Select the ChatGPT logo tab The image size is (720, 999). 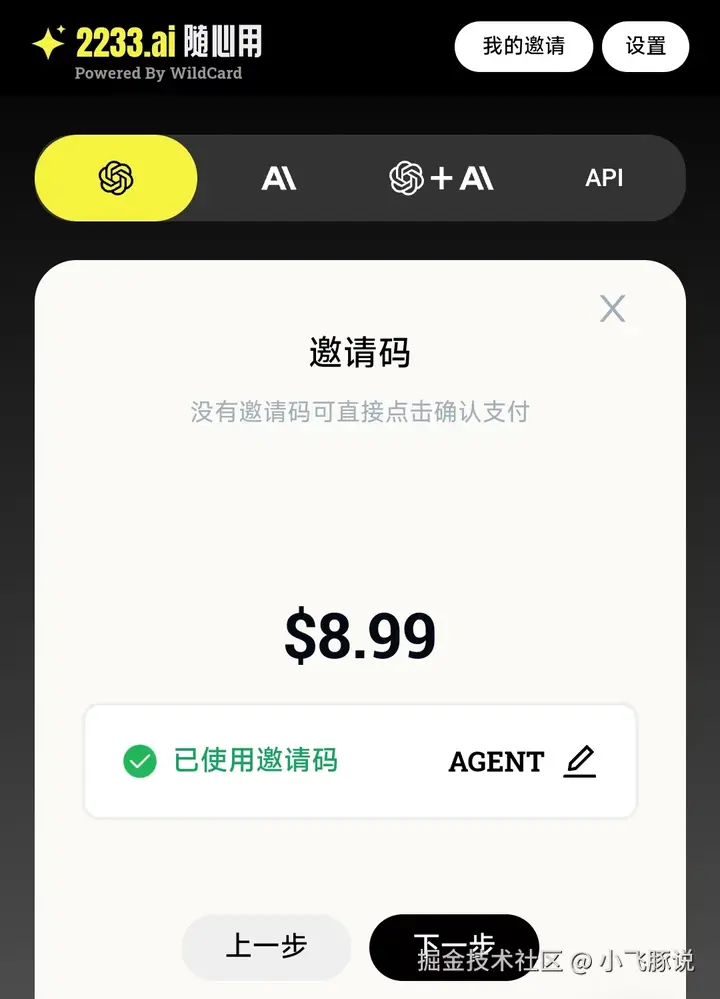tap(116, 178)
